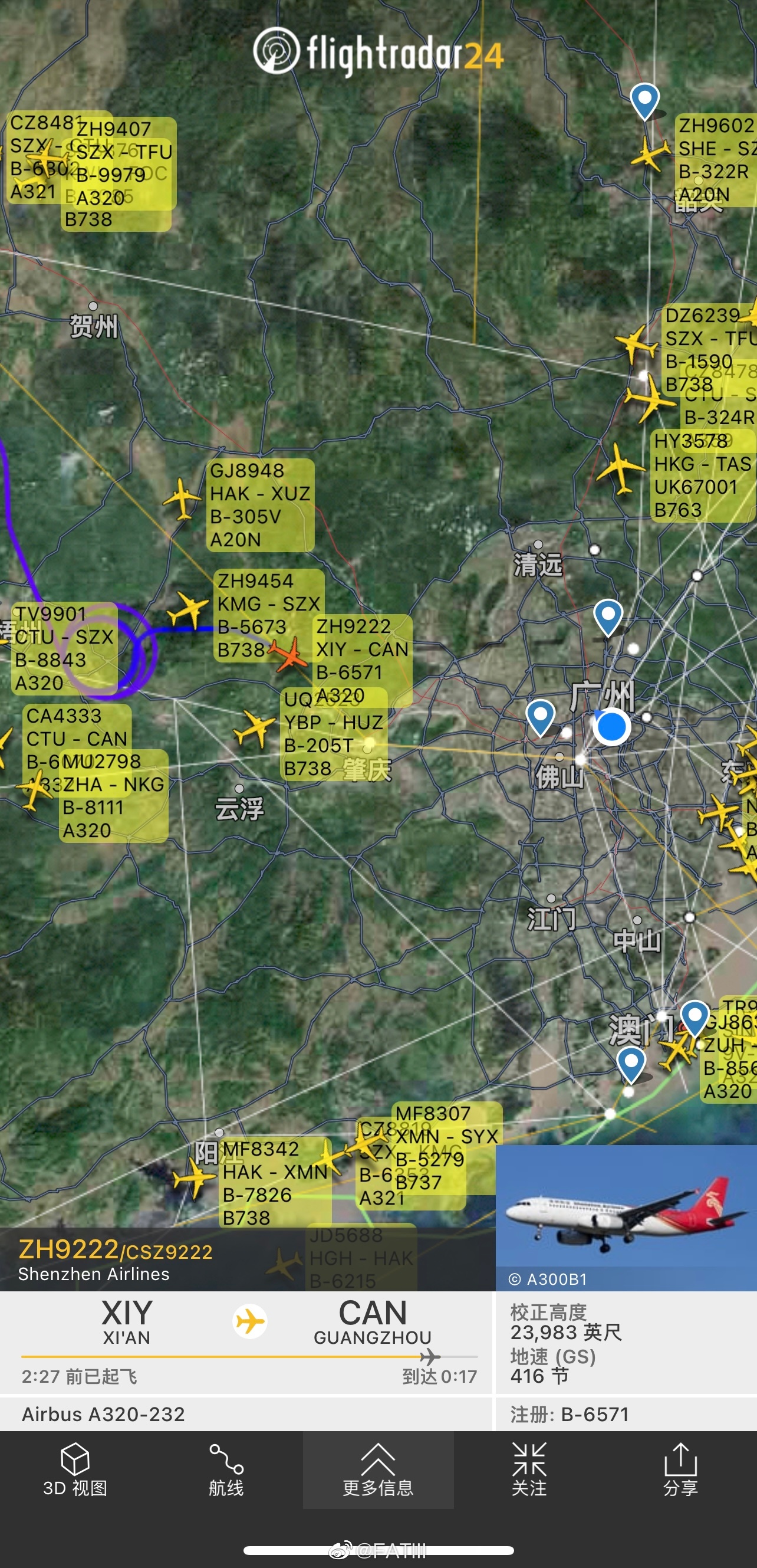Show the 航线 route
This screenshot has width=757, height=1568.
[226, 1469]
